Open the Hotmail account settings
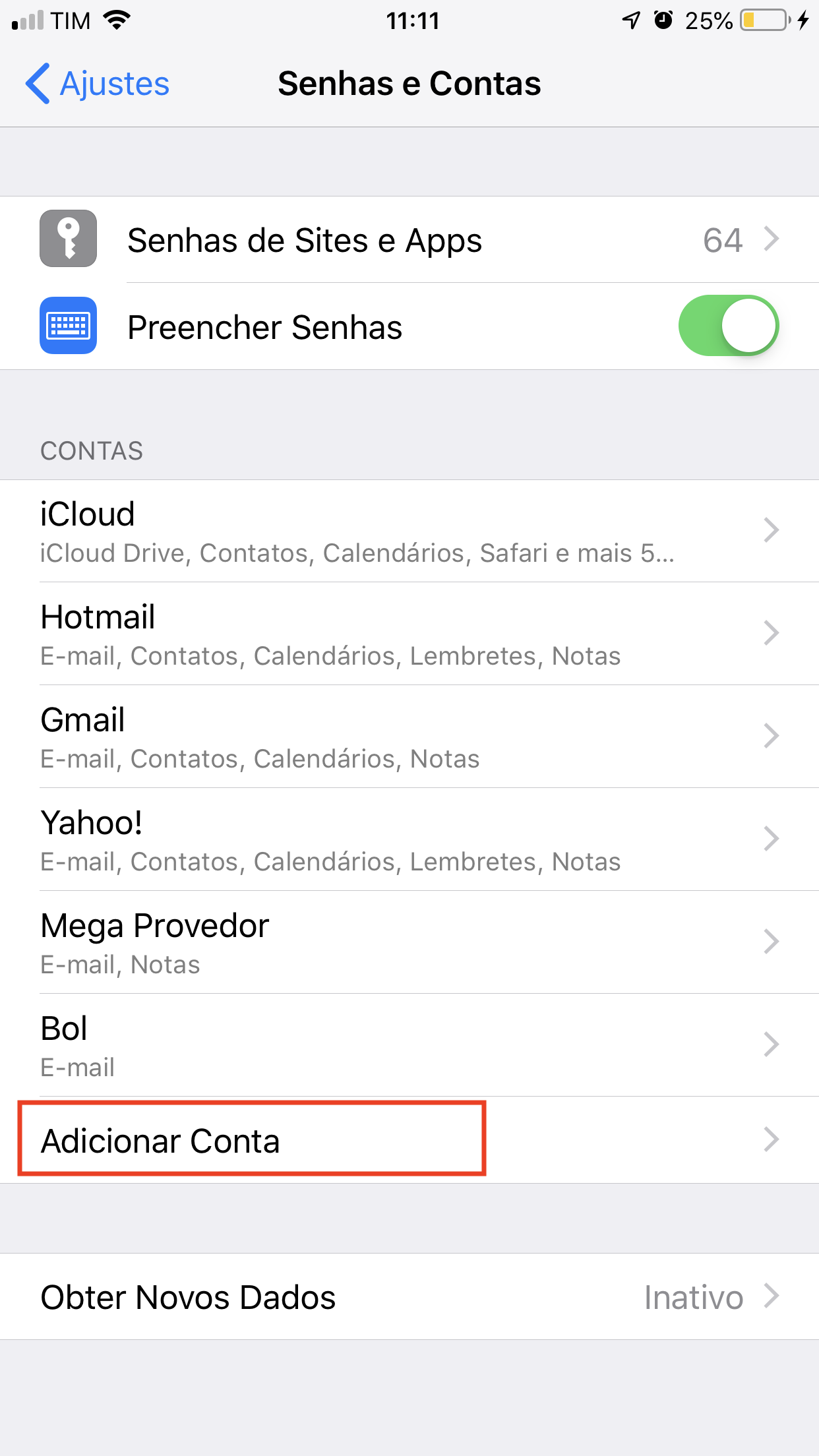Screen dimensions: 819x1456 click(x=409, y=634)
